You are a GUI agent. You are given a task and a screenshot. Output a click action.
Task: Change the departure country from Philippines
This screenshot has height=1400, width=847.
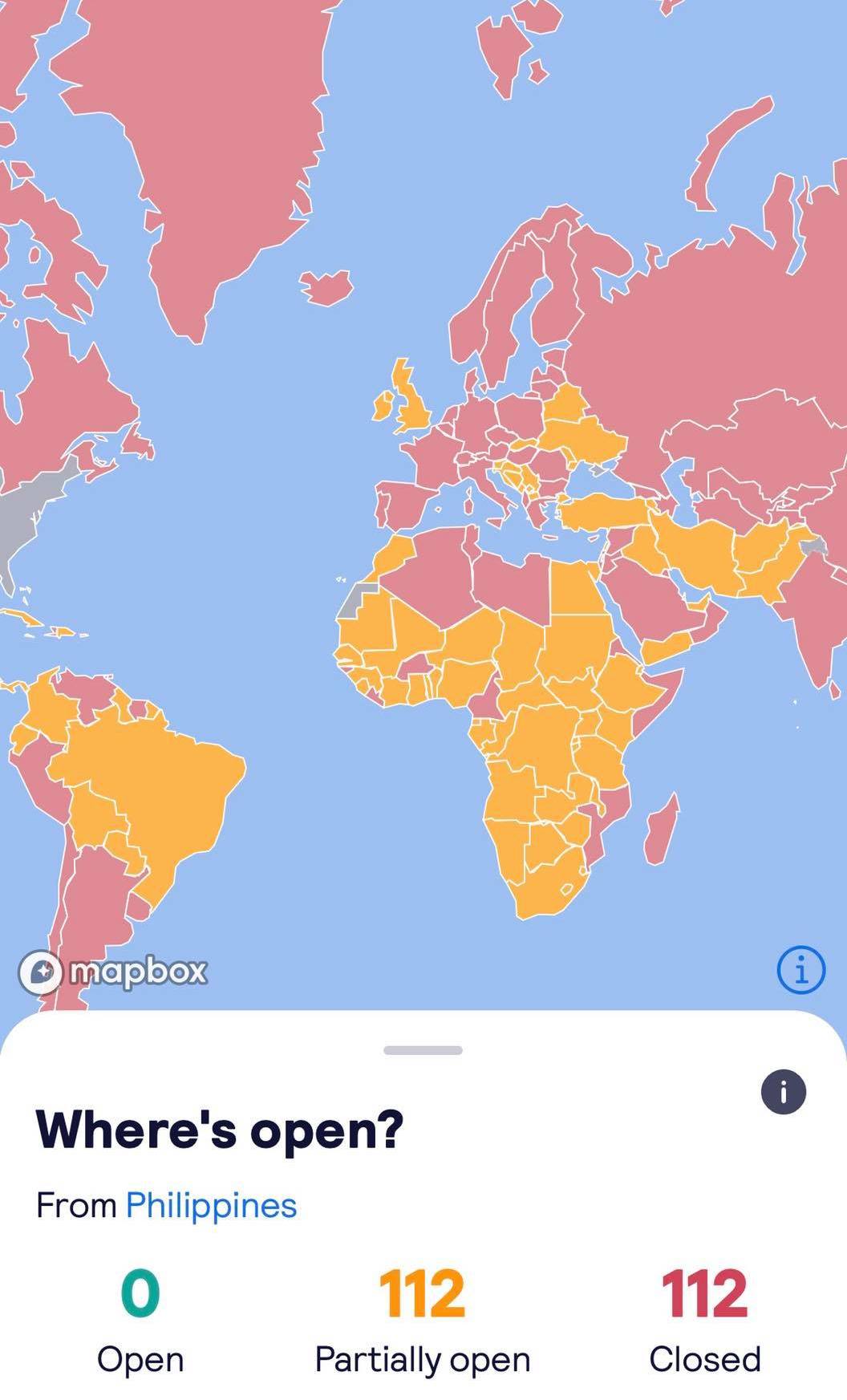point(211,1205)
